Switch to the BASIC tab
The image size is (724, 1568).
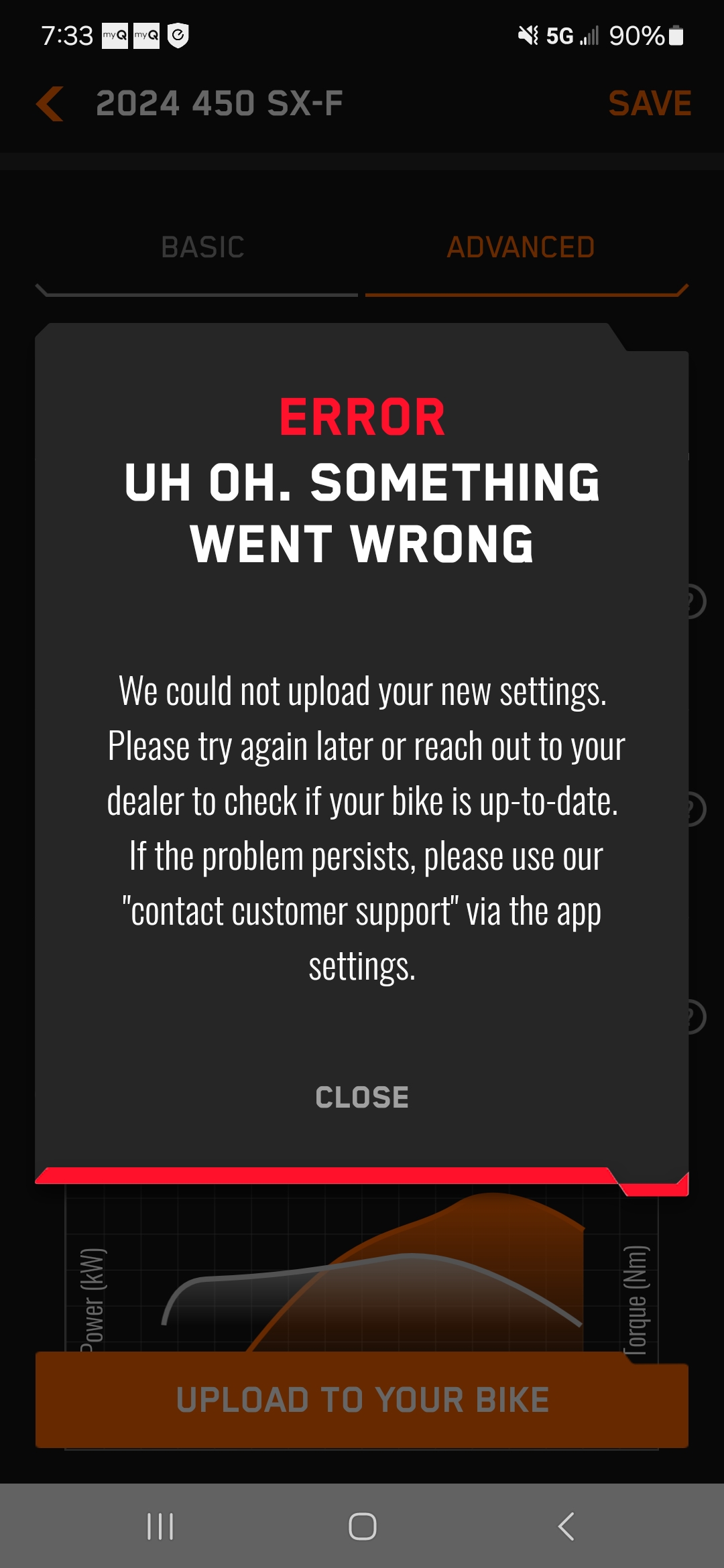(x=202, y=247)
